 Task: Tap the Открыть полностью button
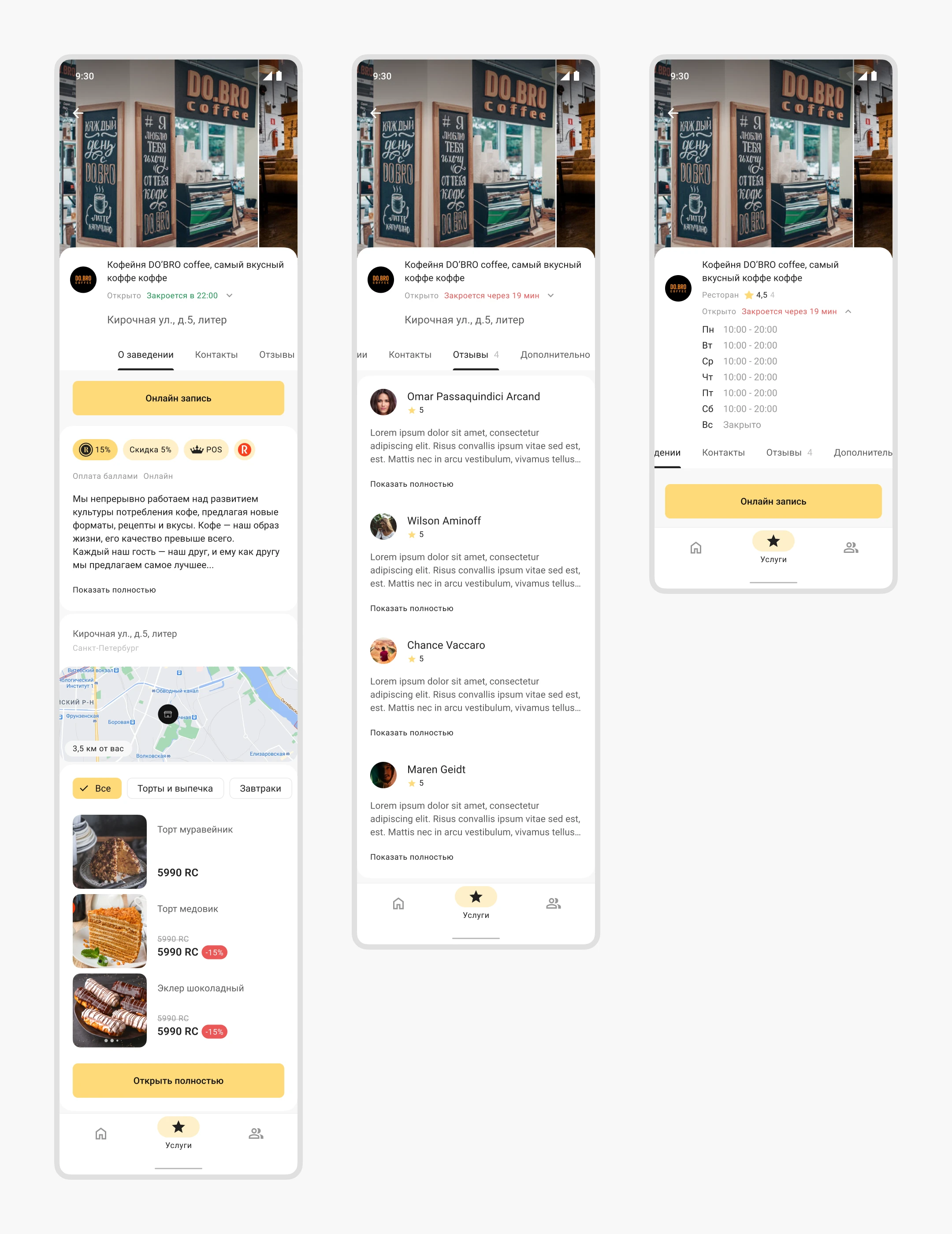coord(178,1080)
